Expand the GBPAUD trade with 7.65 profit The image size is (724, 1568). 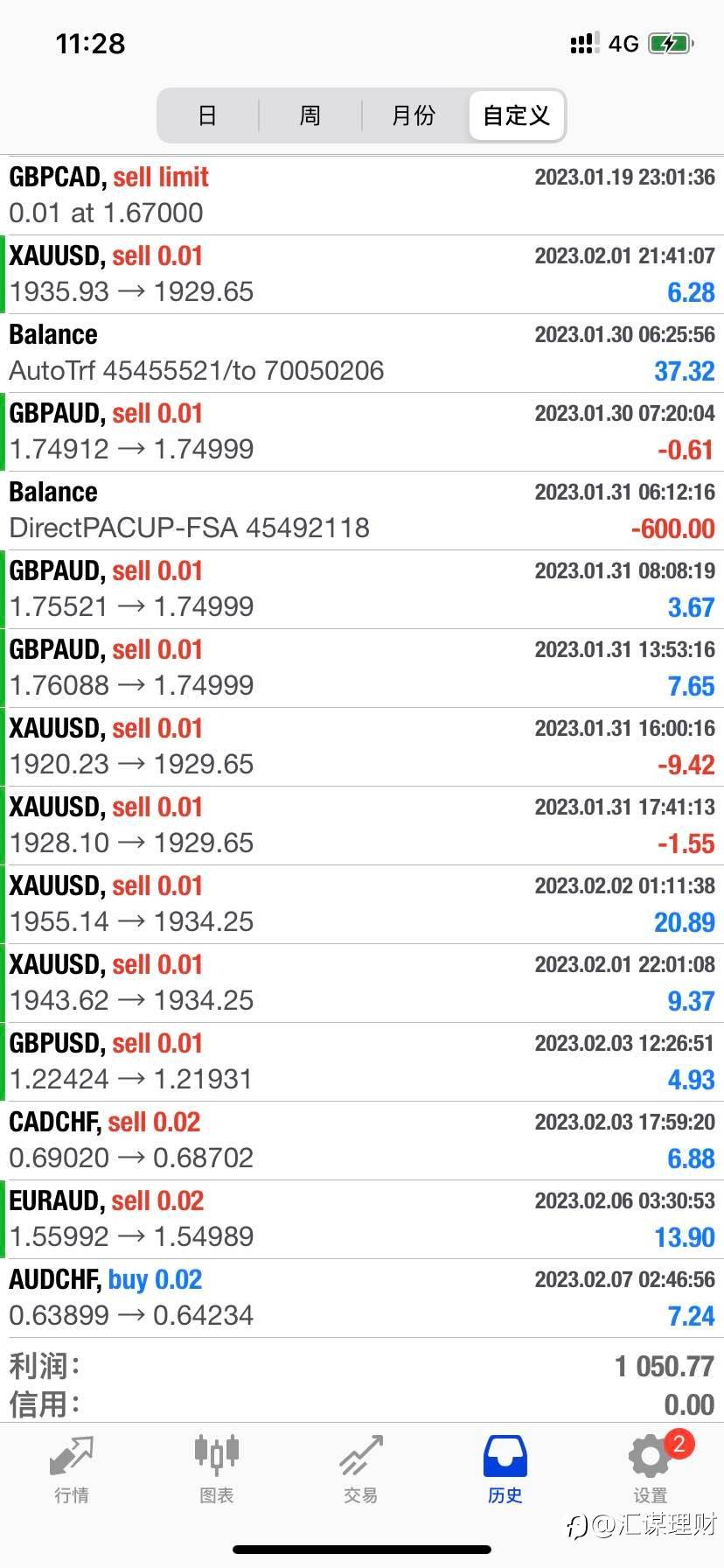tap(362, 668)
